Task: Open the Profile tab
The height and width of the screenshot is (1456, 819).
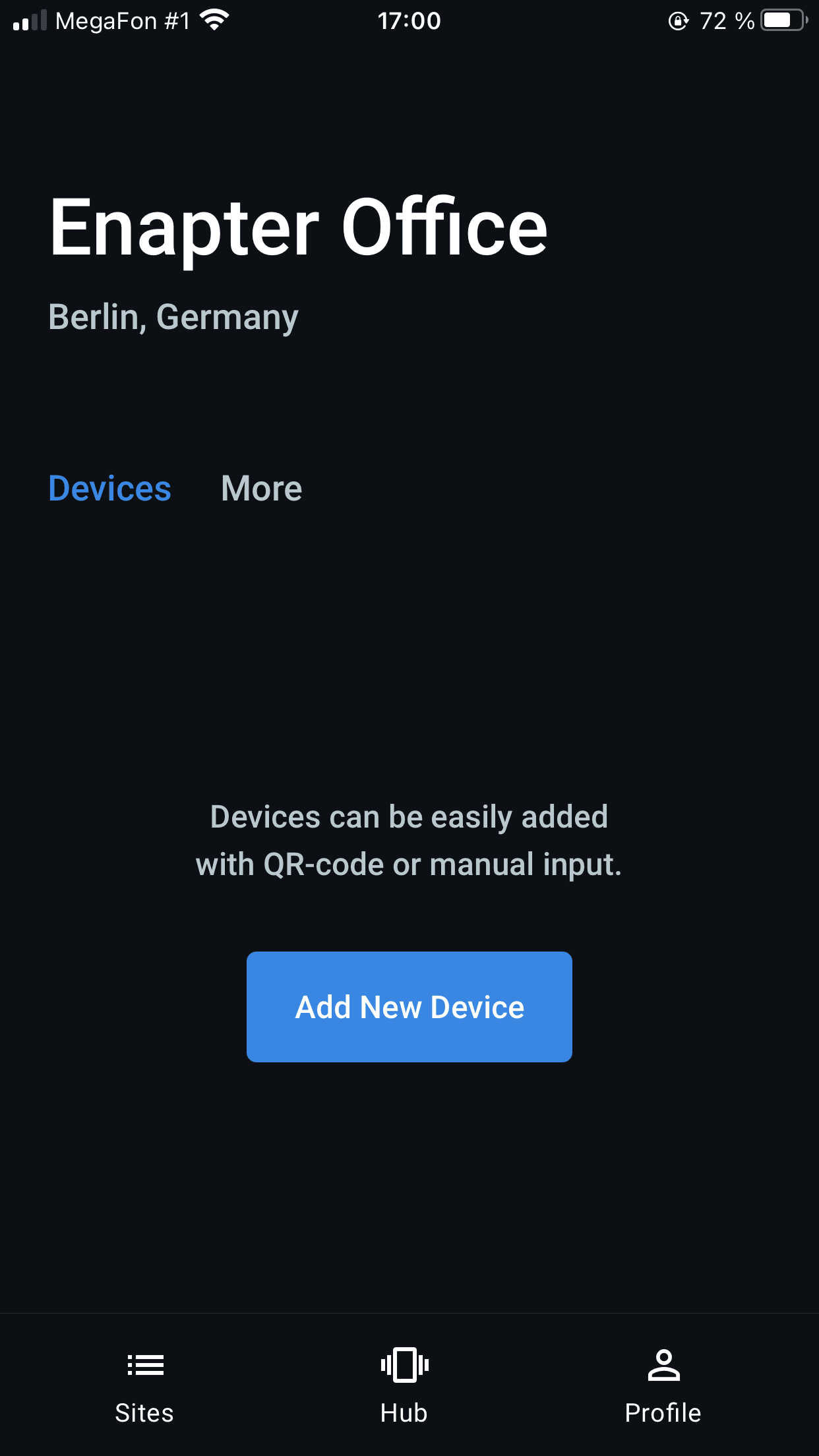Action: pyautogui.click(x=663, y=1385)
